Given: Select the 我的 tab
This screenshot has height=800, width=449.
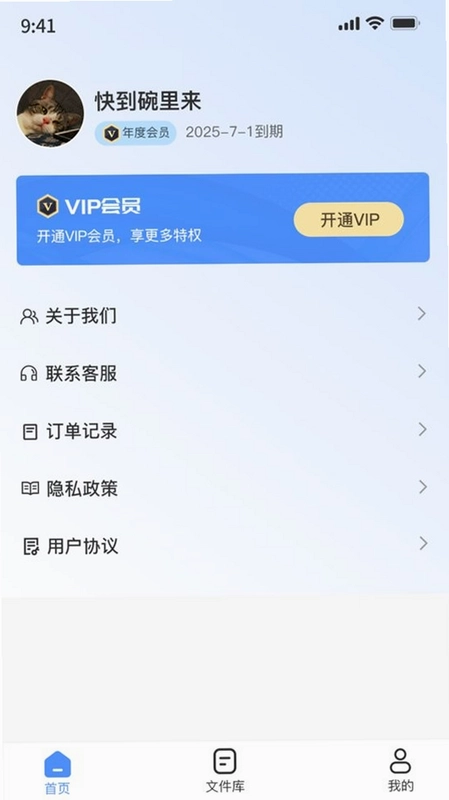Looking at the screenshot, I should (x=400, y=771).
